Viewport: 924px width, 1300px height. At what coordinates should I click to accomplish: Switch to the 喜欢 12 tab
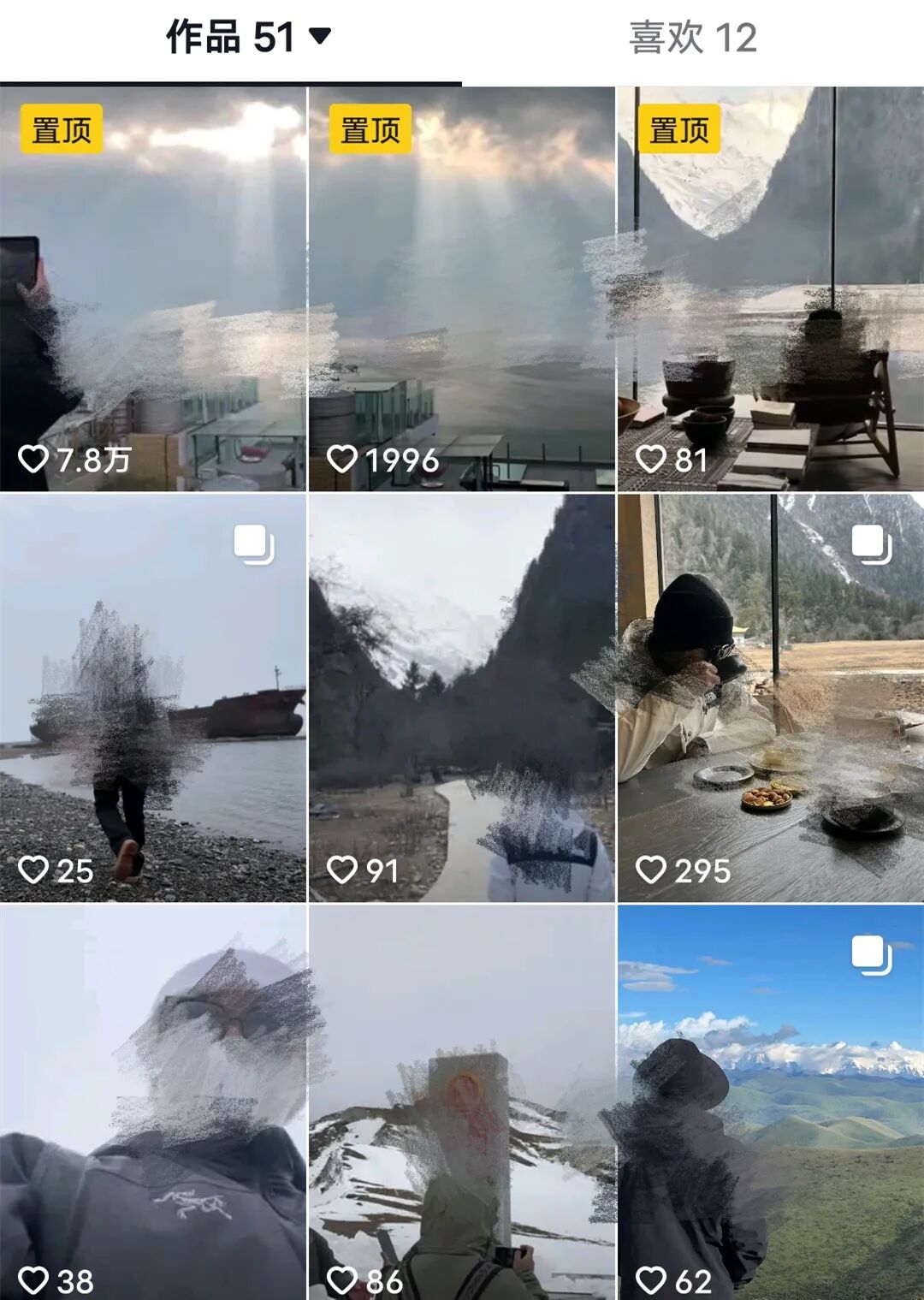point(692,39)
